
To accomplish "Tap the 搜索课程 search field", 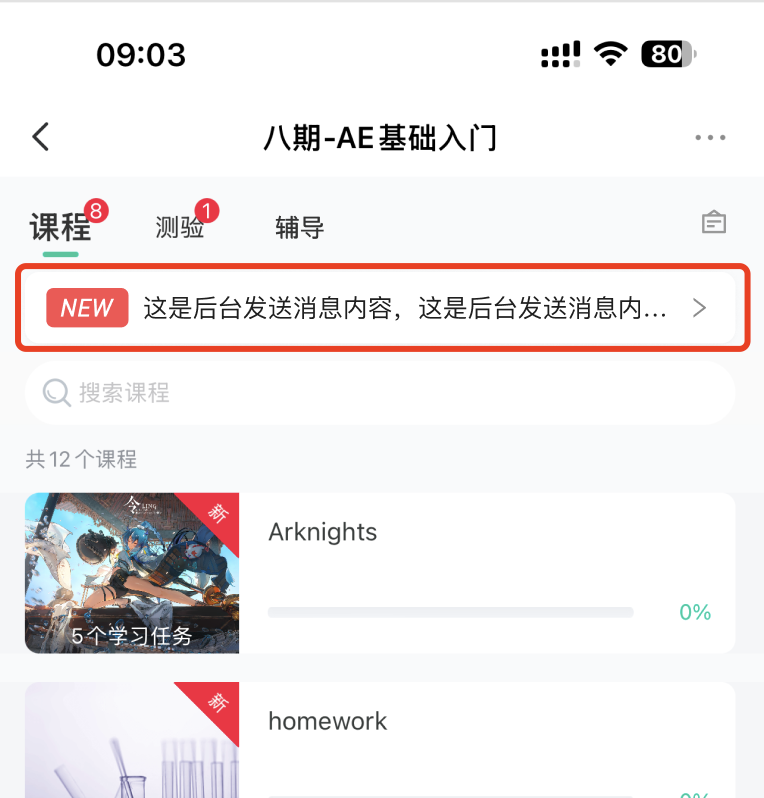I will click(x=380, y=393).
